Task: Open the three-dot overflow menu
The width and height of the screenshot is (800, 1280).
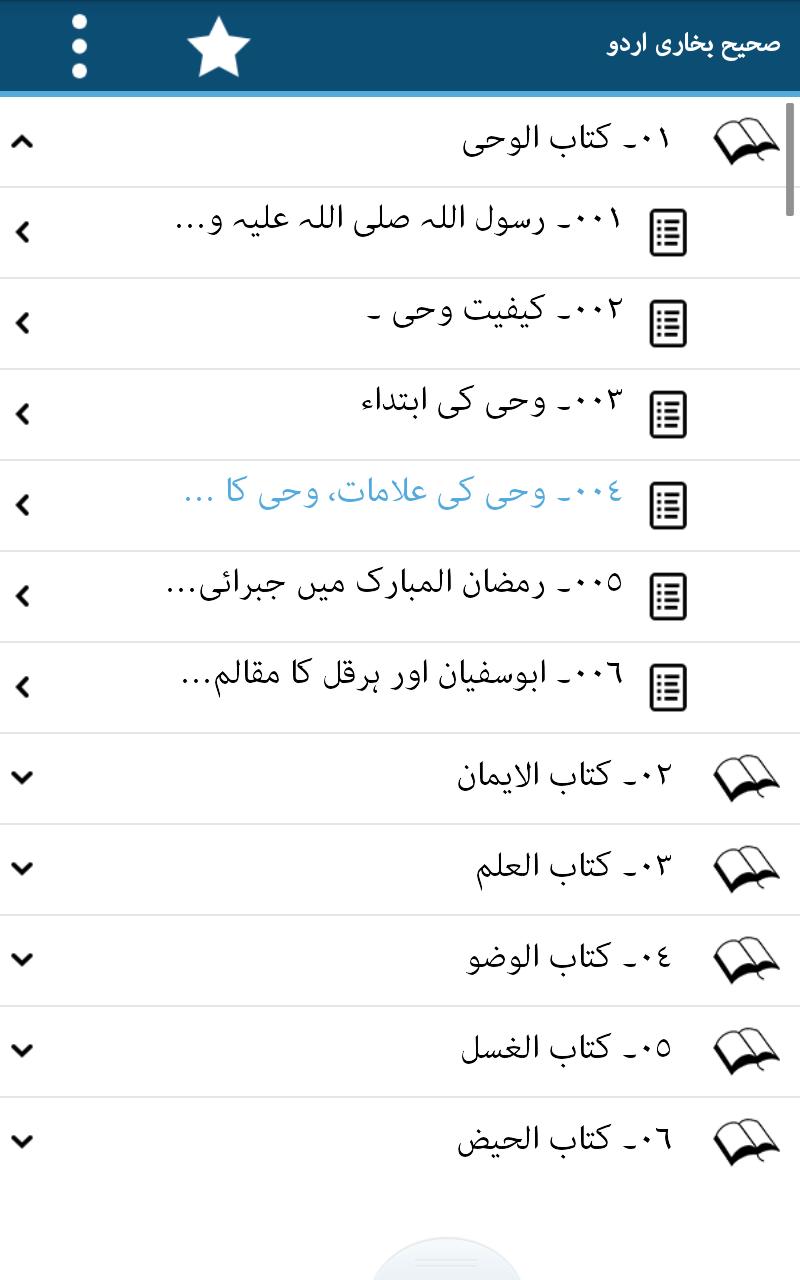Action: pos(80,45)
